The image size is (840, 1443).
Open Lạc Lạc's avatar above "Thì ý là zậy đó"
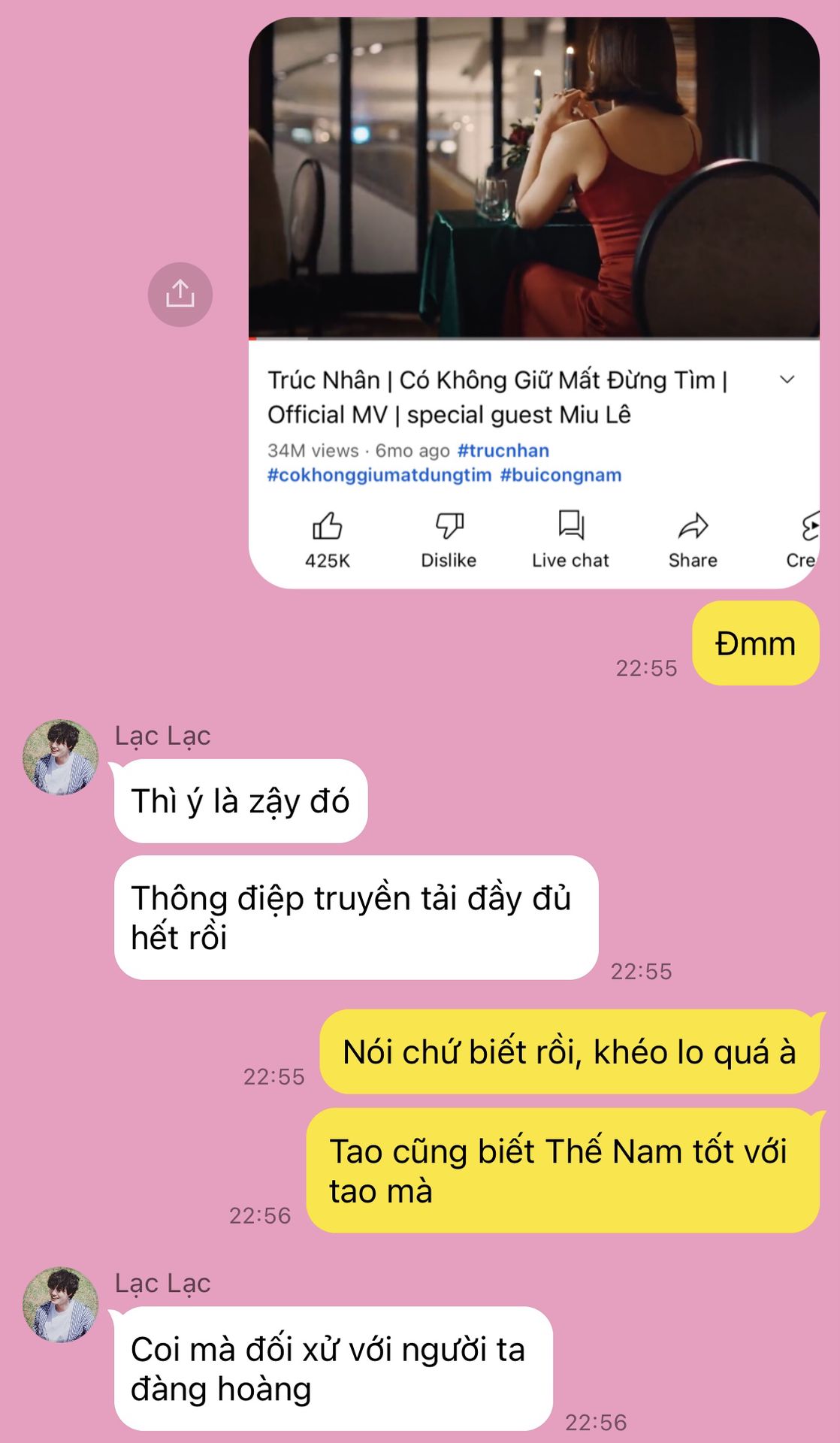60,758
